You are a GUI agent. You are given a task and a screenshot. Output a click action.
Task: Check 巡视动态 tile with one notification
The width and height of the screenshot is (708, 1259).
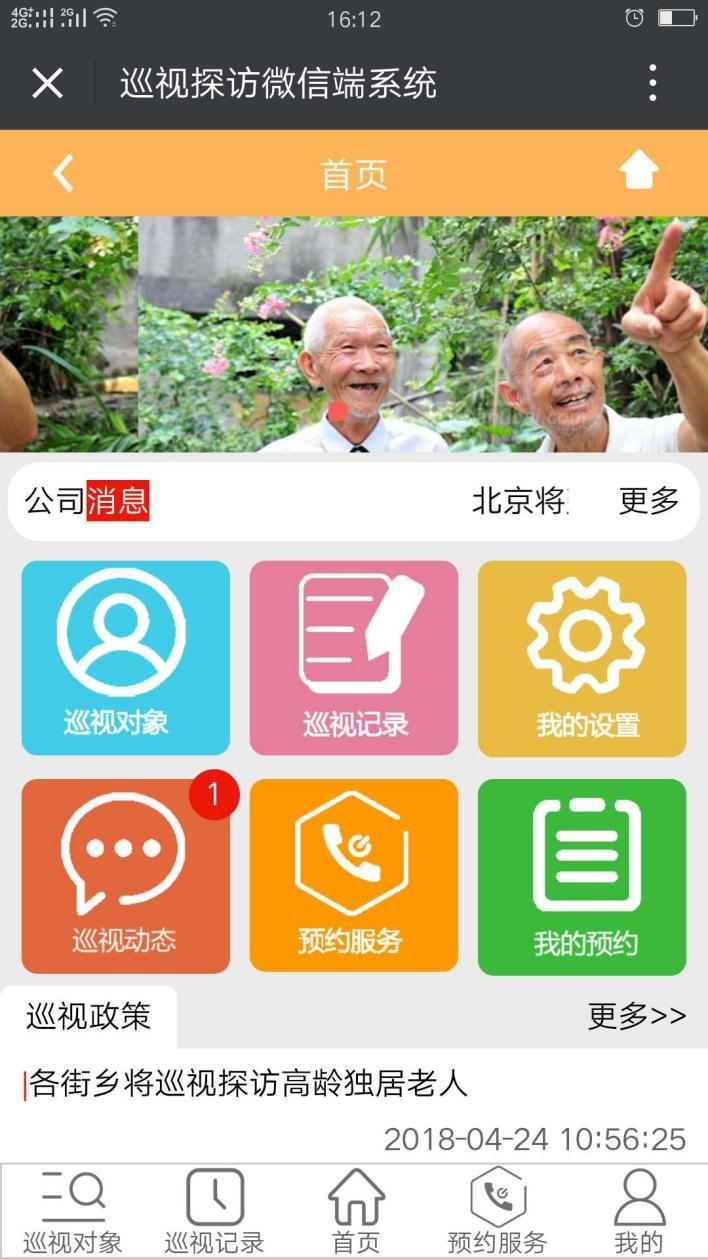pyautogui.click(x=126, y=876)
